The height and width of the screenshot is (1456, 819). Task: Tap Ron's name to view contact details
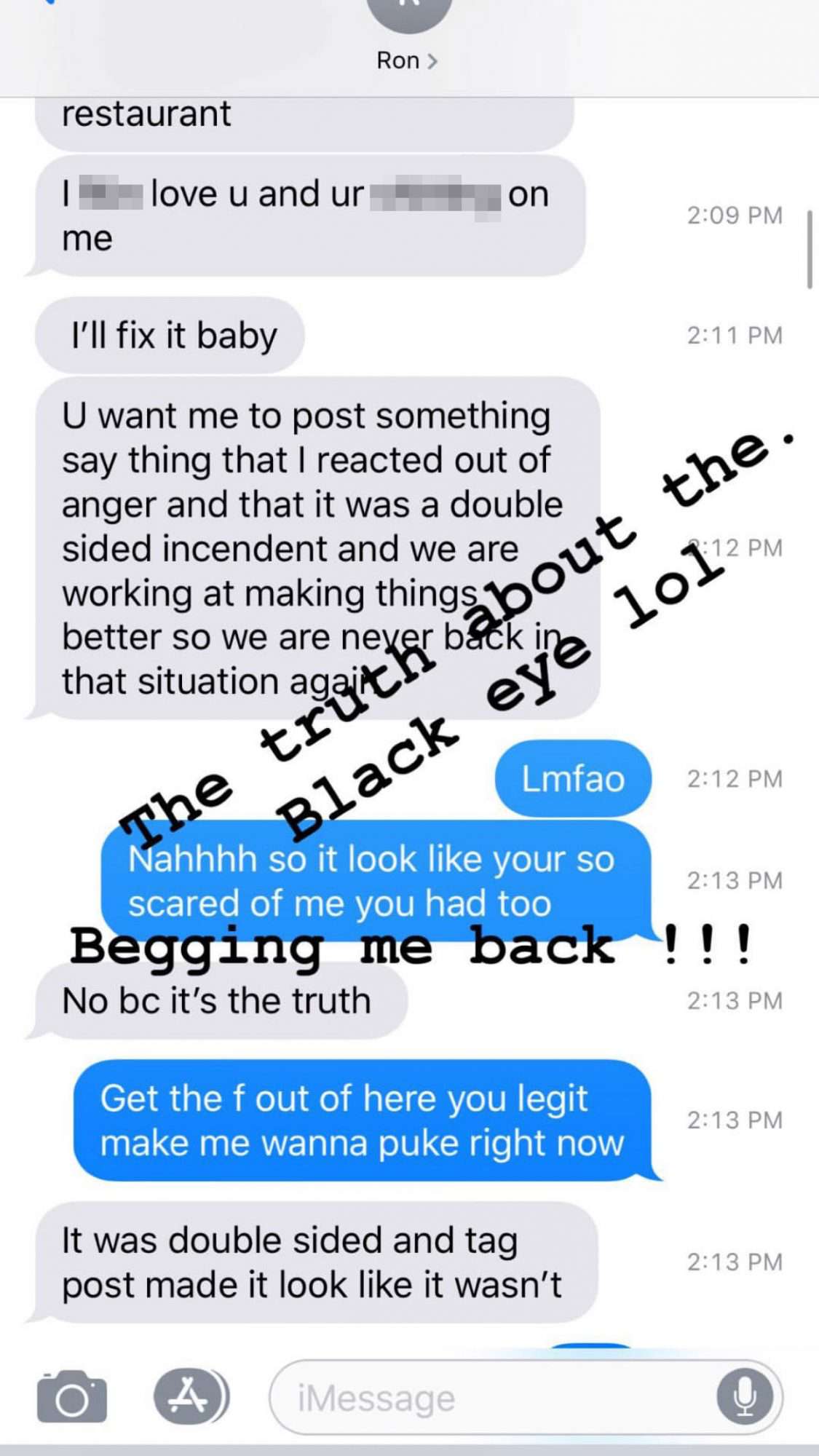click(x=397, y=60)
